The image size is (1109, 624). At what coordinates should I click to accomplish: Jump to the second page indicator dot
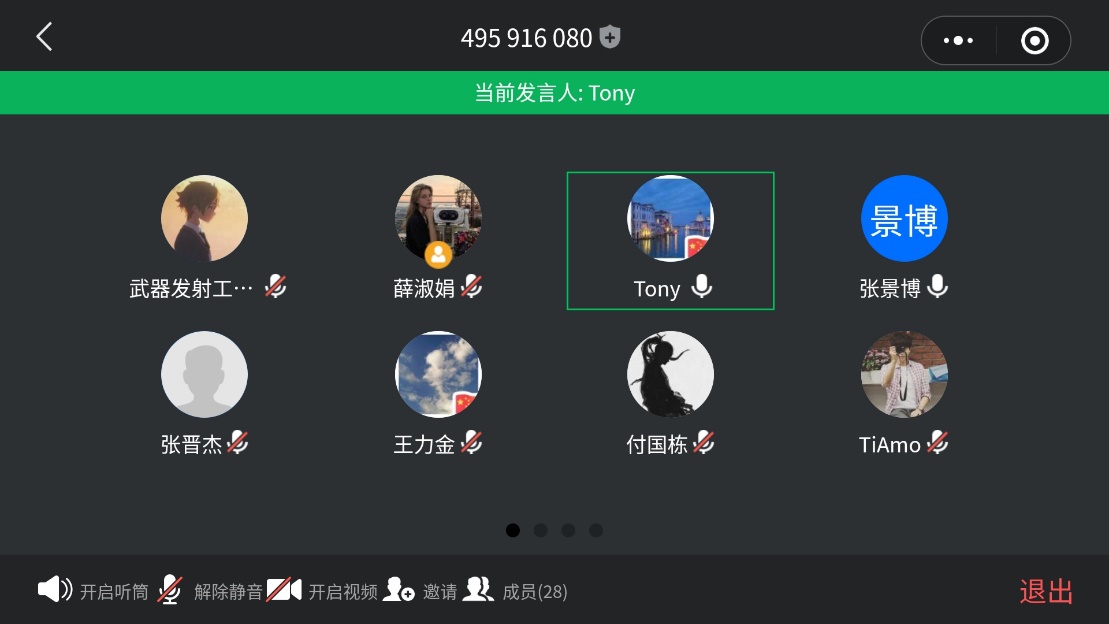click(x=541, y=531)
